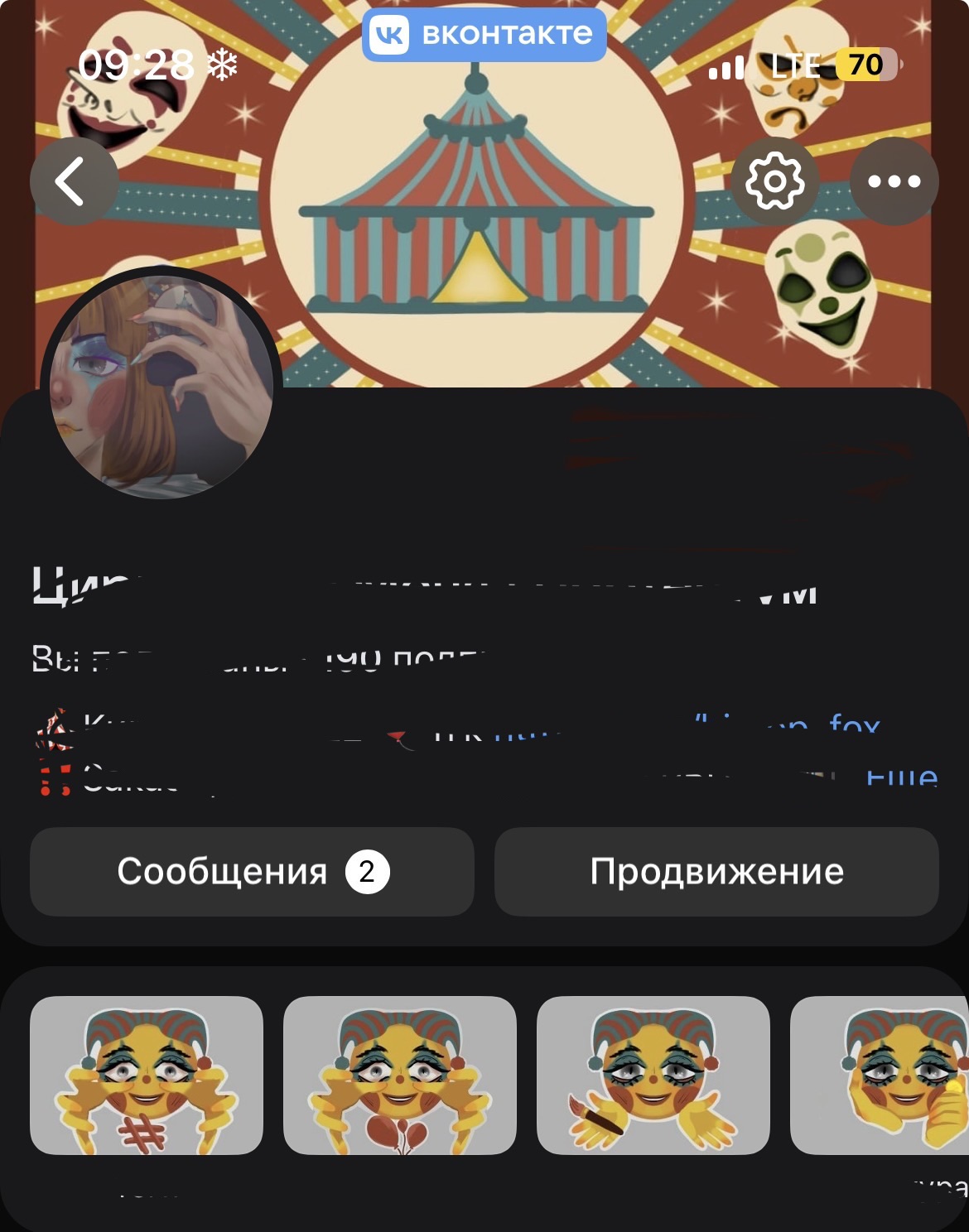Open the community settings gear

pyautogui.click(x=774, y=180)
